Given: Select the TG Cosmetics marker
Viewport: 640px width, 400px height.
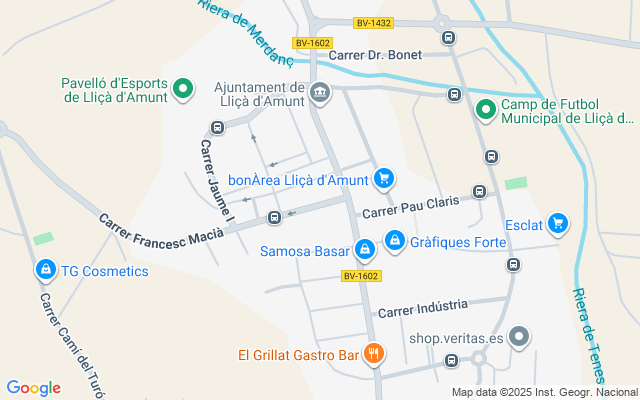Looking at the screenshot, I should (46, 270).
